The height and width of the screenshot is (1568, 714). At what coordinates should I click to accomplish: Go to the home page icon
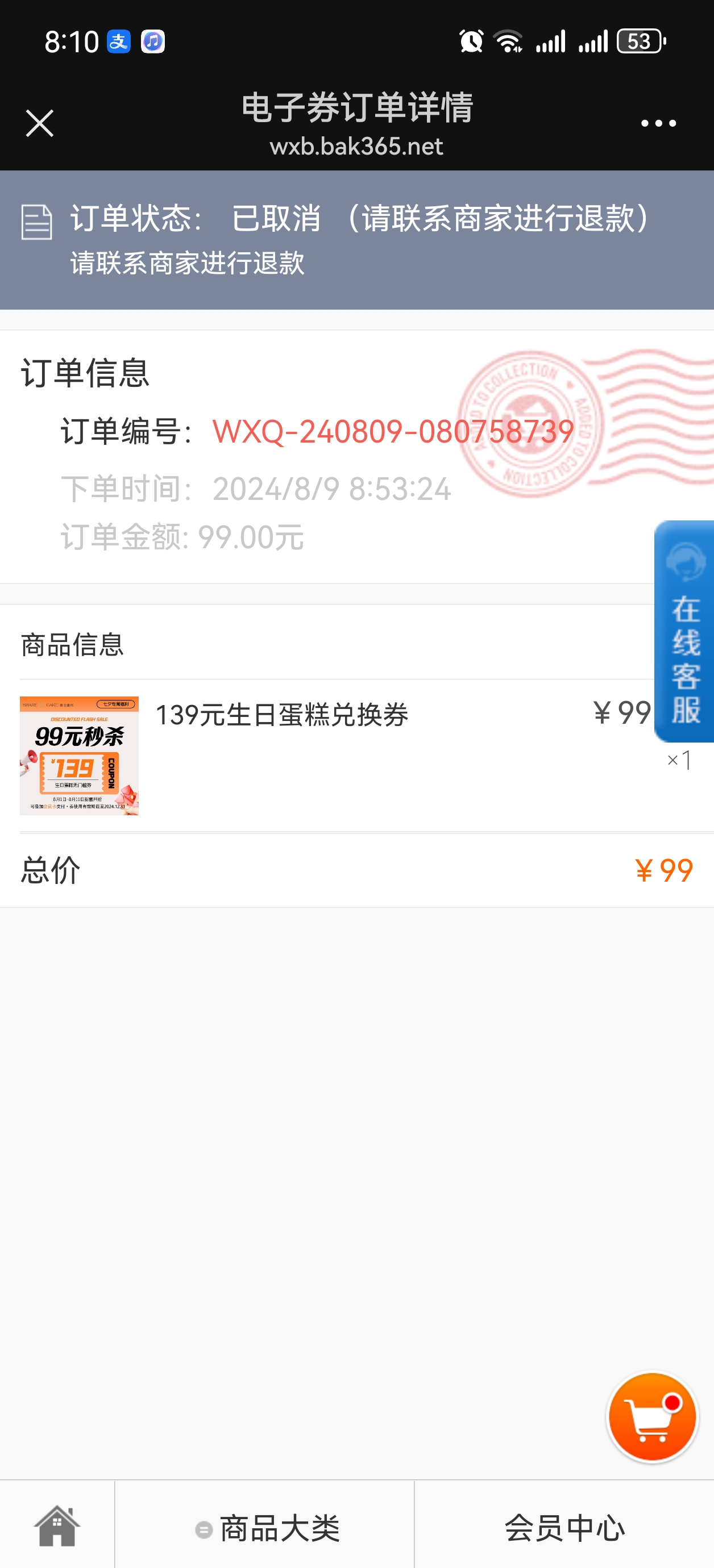click(x=57, y=1526)
